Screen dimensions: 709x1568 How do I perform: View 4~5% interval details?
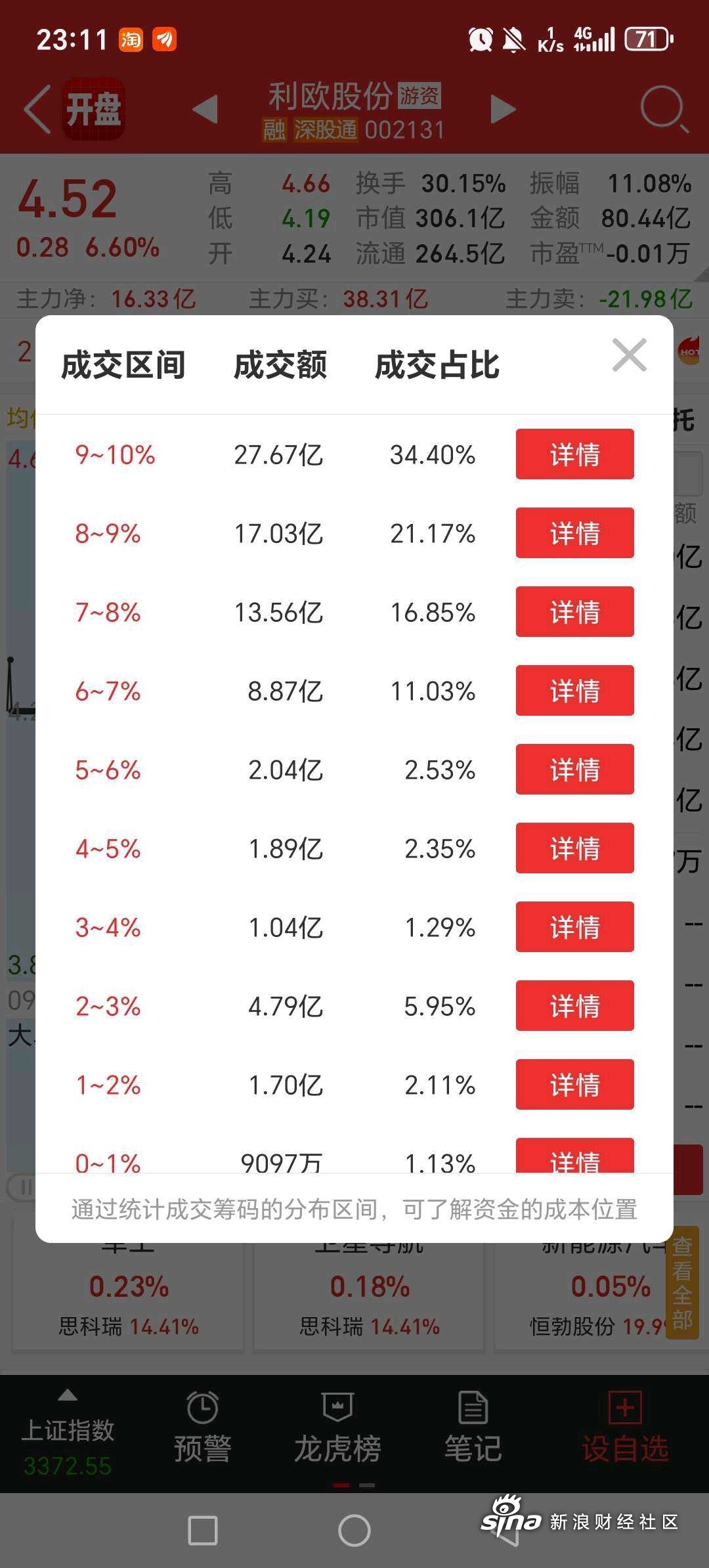[x=574, y=848]
